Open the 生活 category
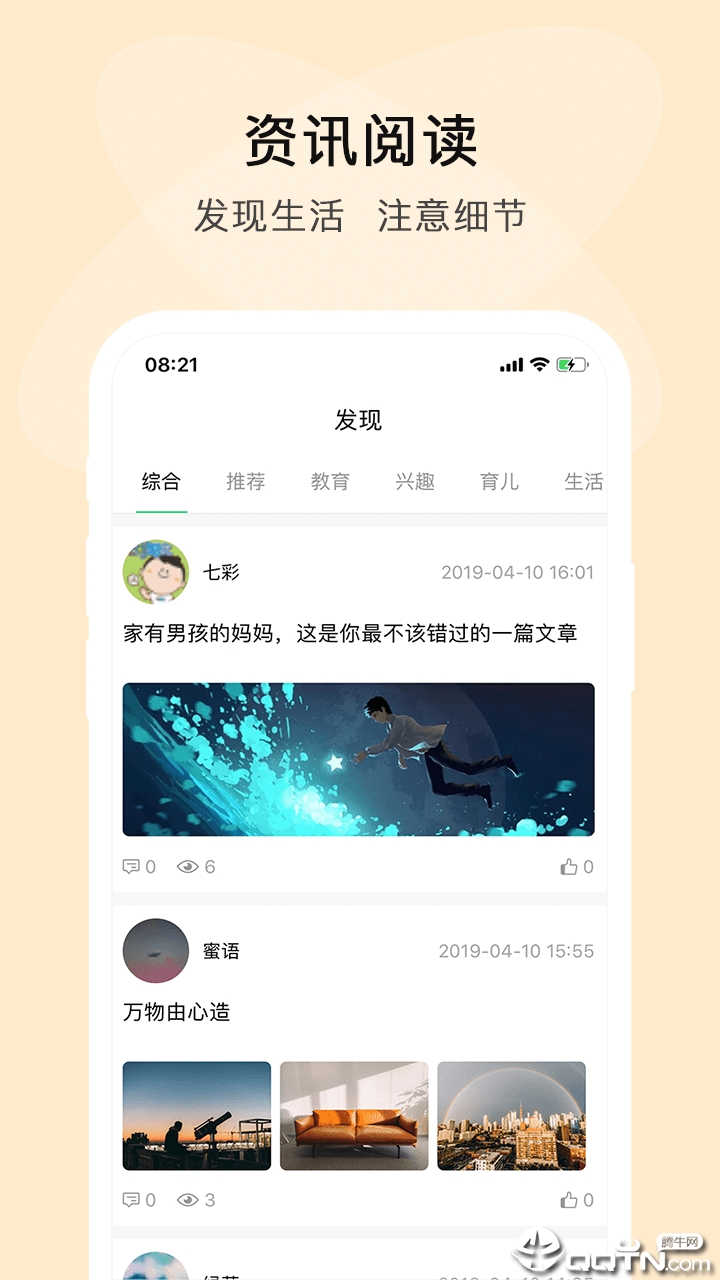 click(x=583, y=482)
